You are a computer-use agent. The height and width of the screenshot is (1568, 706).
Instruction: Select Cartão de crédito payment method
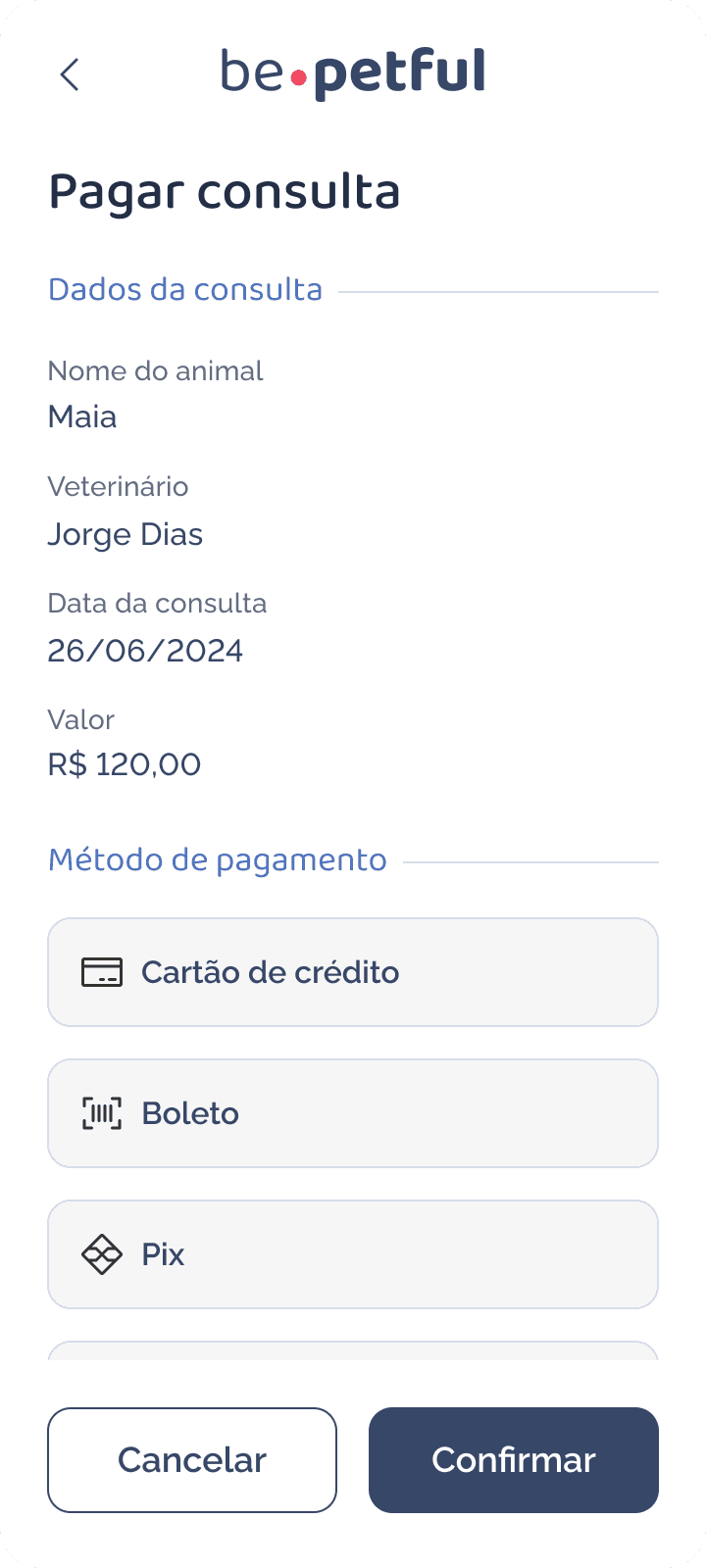click(x=353, y=972)
